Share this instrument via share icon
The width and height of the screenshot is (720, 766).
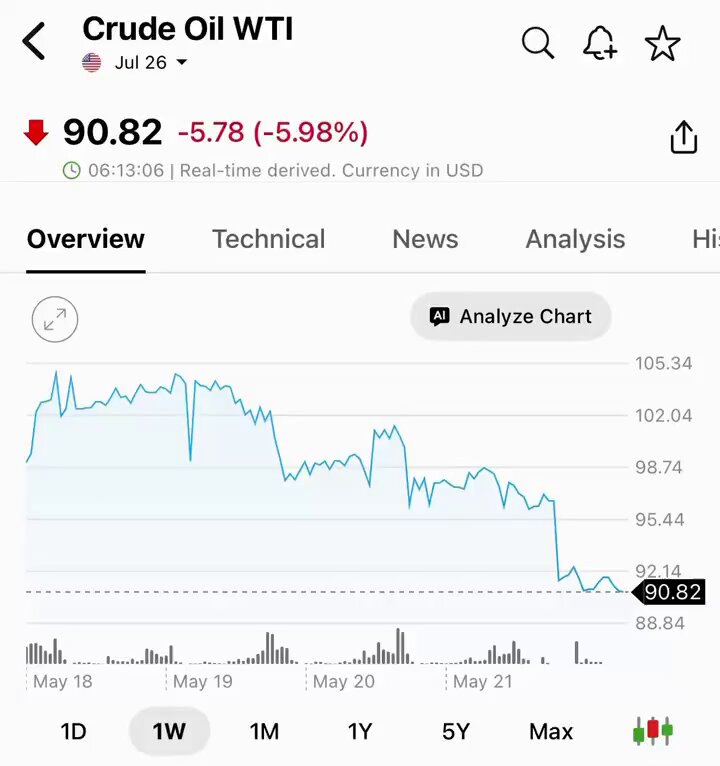coord(683,137)
